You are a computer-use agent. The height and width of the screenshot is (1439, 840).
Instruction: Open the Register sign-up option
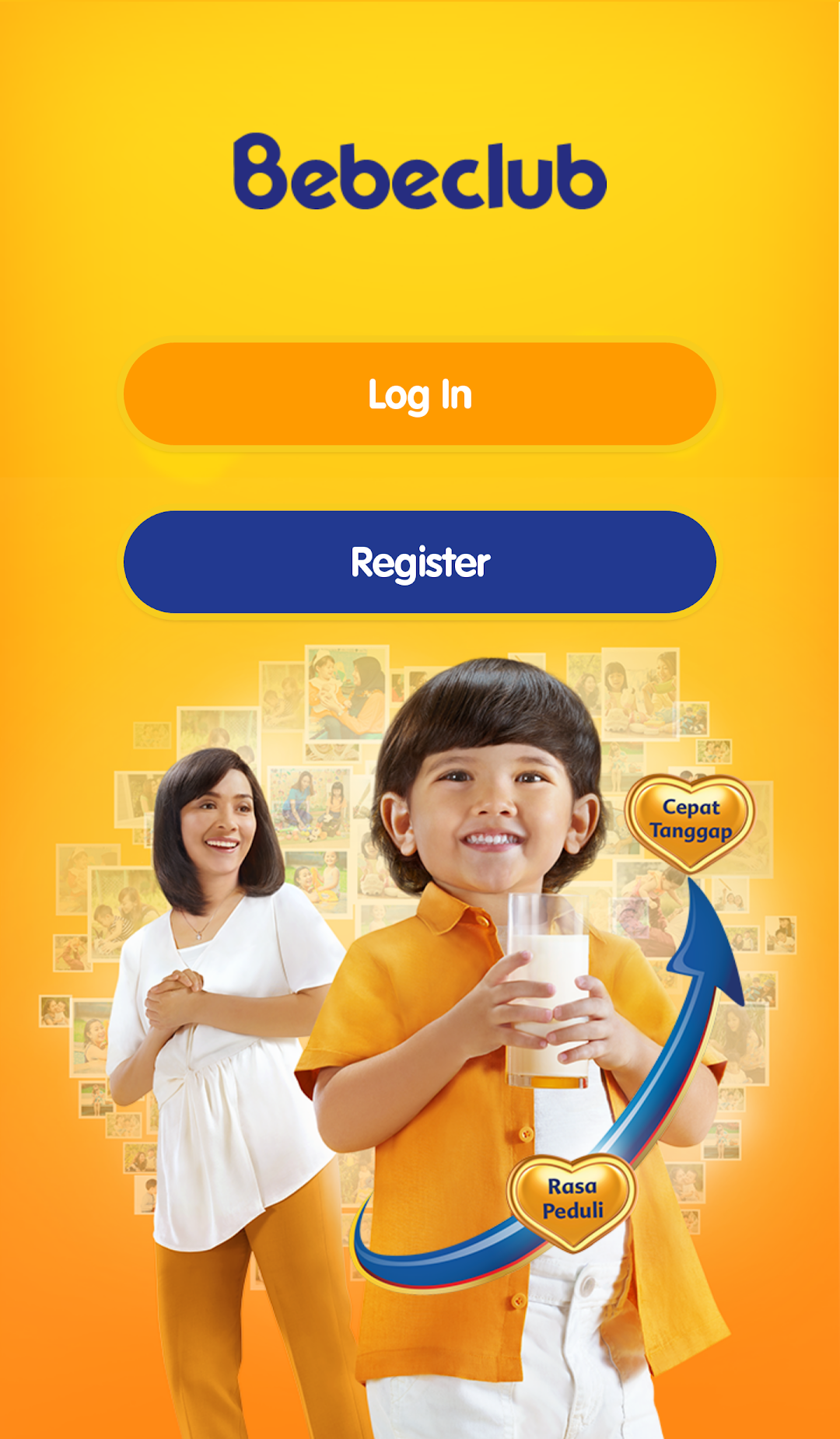pyautogui.click(x=420, y=562)
